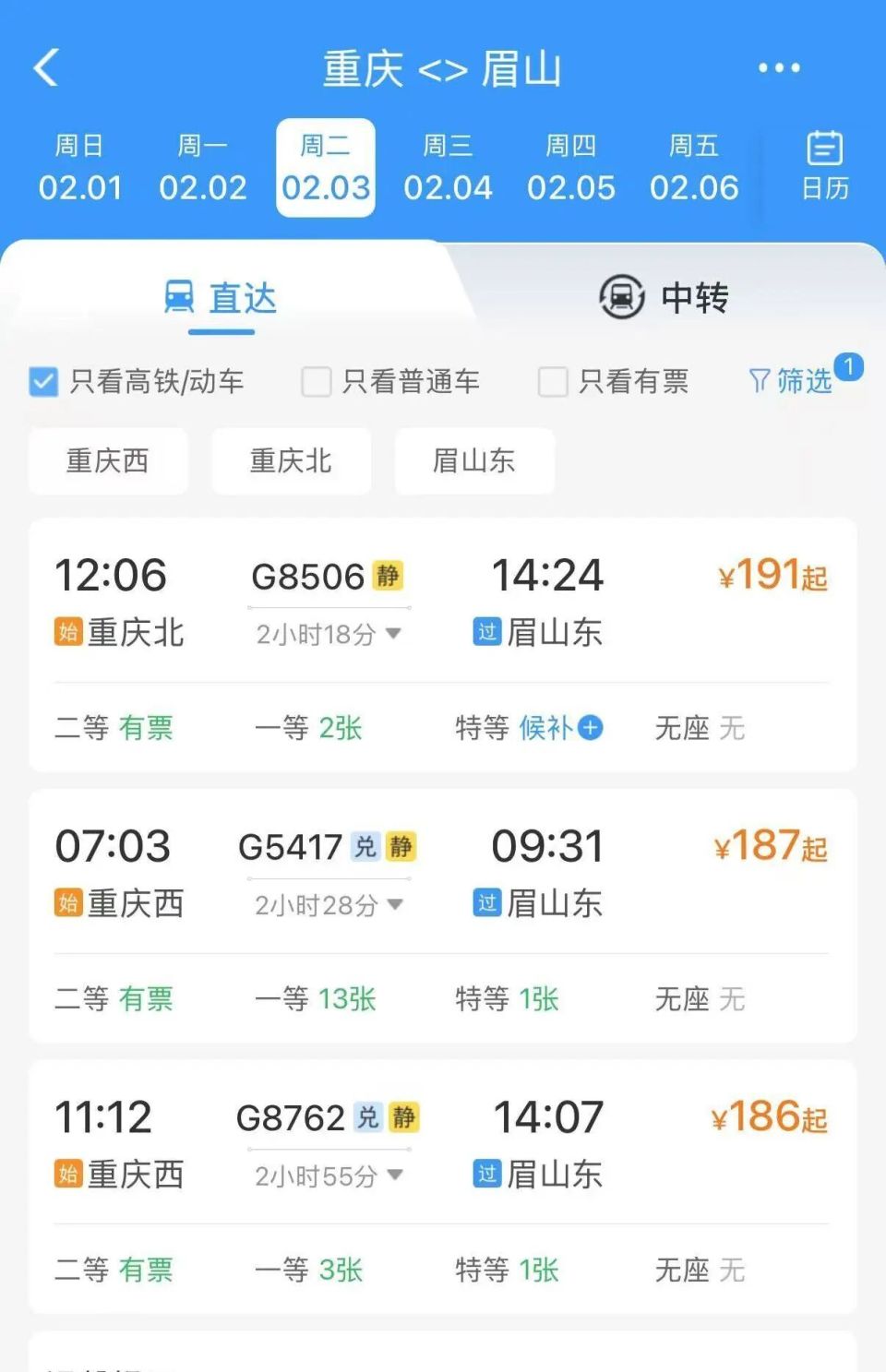Click the train icon next to 直达

pyautogui.click(x=178, y=296)
